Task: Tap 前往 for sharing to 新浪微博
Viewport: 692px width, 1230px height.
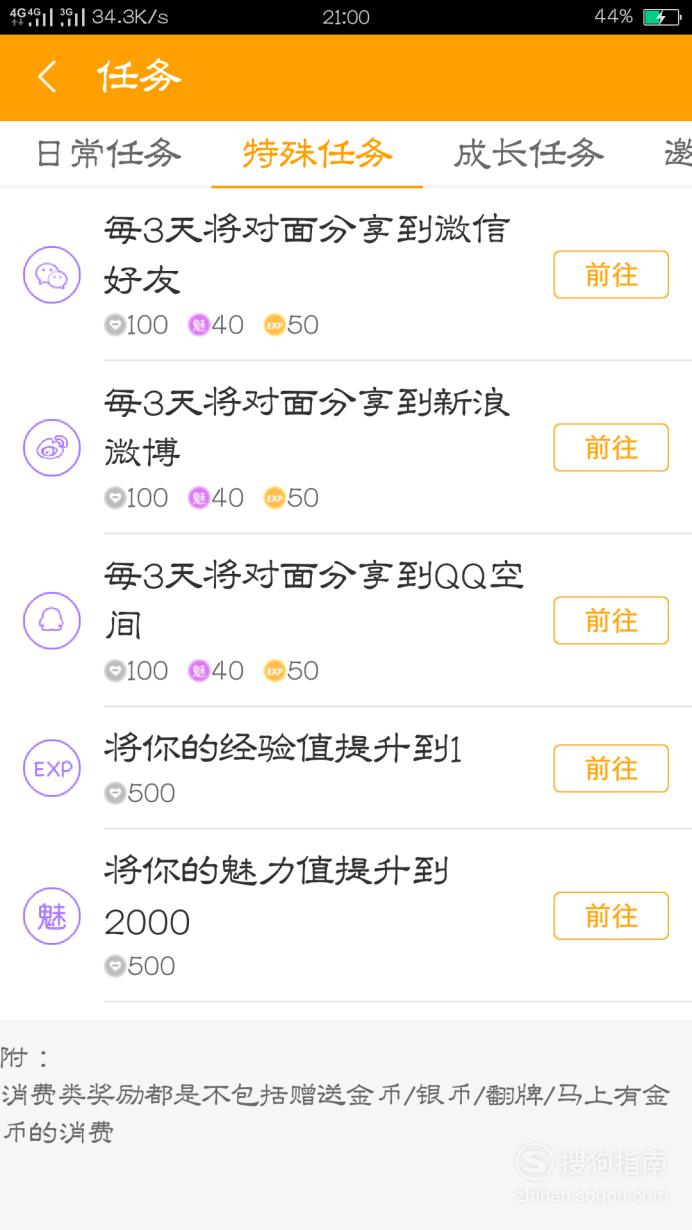Action: coord(611,447)
